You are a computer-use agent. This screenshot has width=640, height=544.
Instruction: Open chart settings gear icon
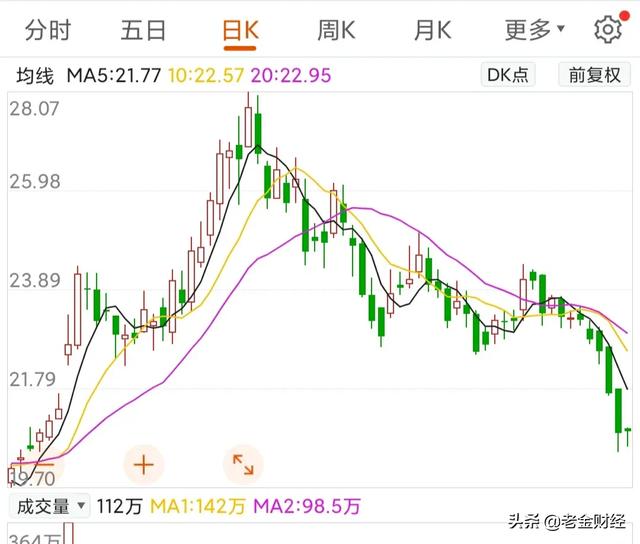coord(607,30)
